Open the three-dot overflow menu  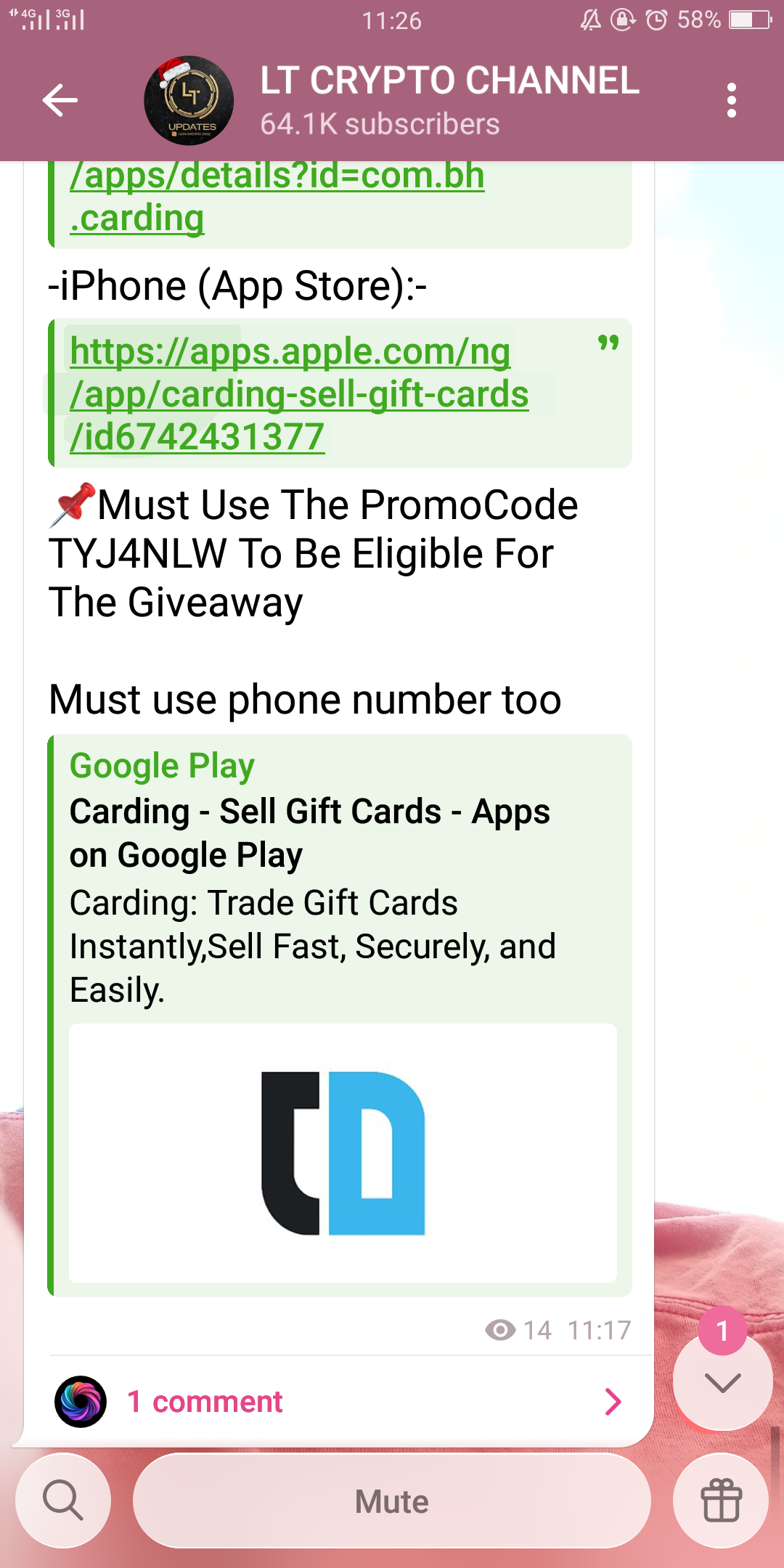click(x=731, y=100)
